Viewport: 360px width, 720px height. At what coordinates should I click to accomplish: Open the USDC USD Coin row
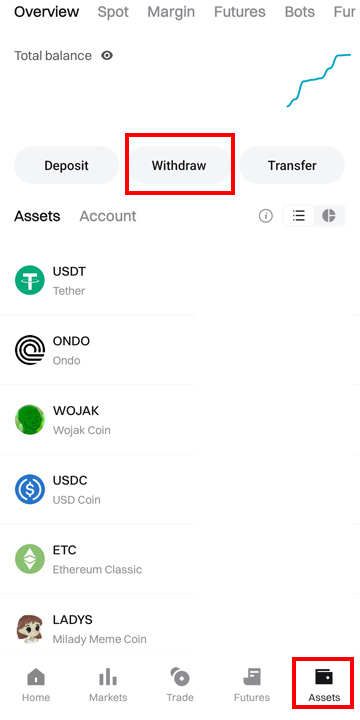[180, 489]
